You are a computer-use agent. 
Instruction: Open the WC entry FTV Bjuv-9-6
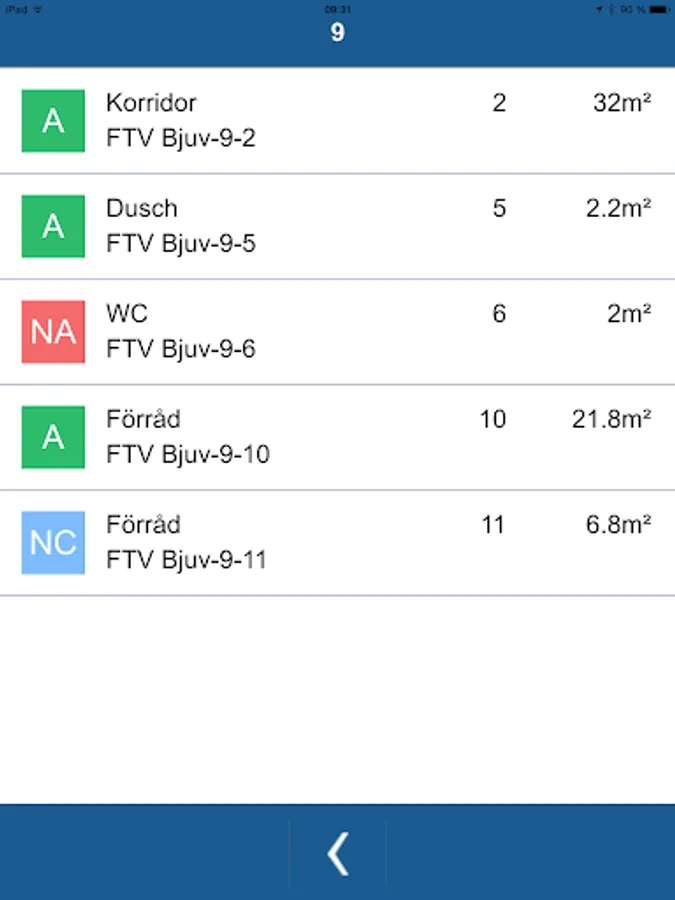point(337,332)
